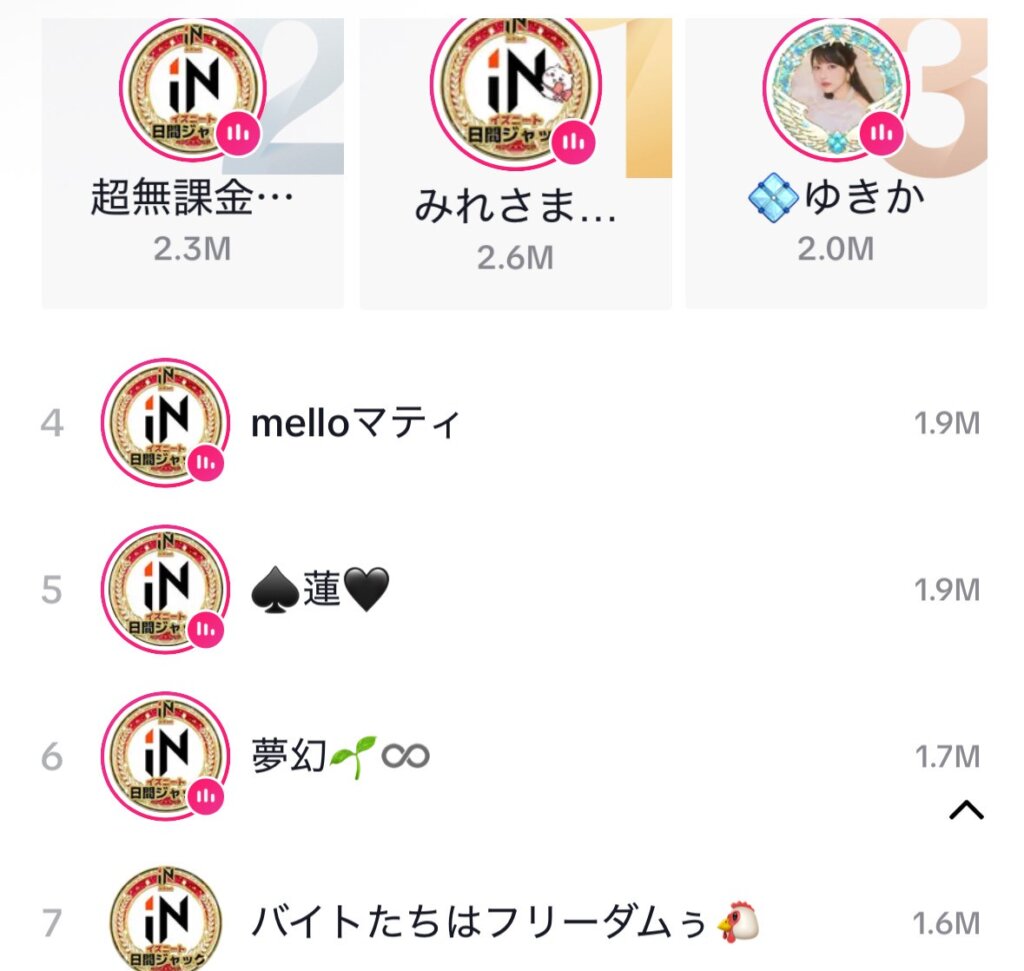Open バイトたちはフリーダムぅ ranking row
1024x971 pixels.
click(510, 922)
